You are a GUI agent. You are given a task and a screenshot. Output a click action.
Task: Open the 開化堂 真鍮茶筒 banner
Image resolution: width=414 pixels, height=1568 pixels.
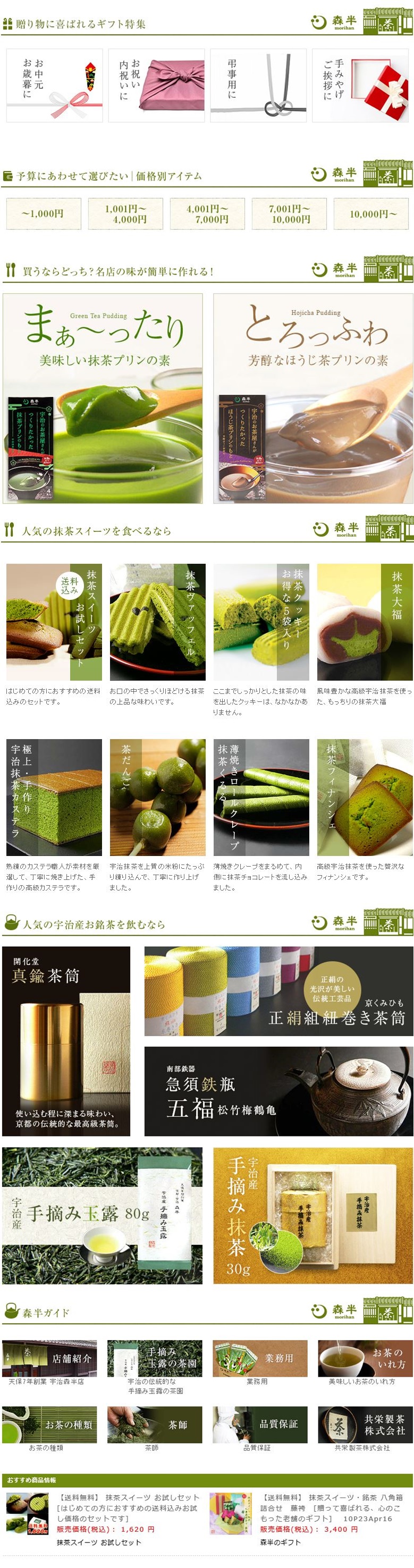(x=66, y=1041)
